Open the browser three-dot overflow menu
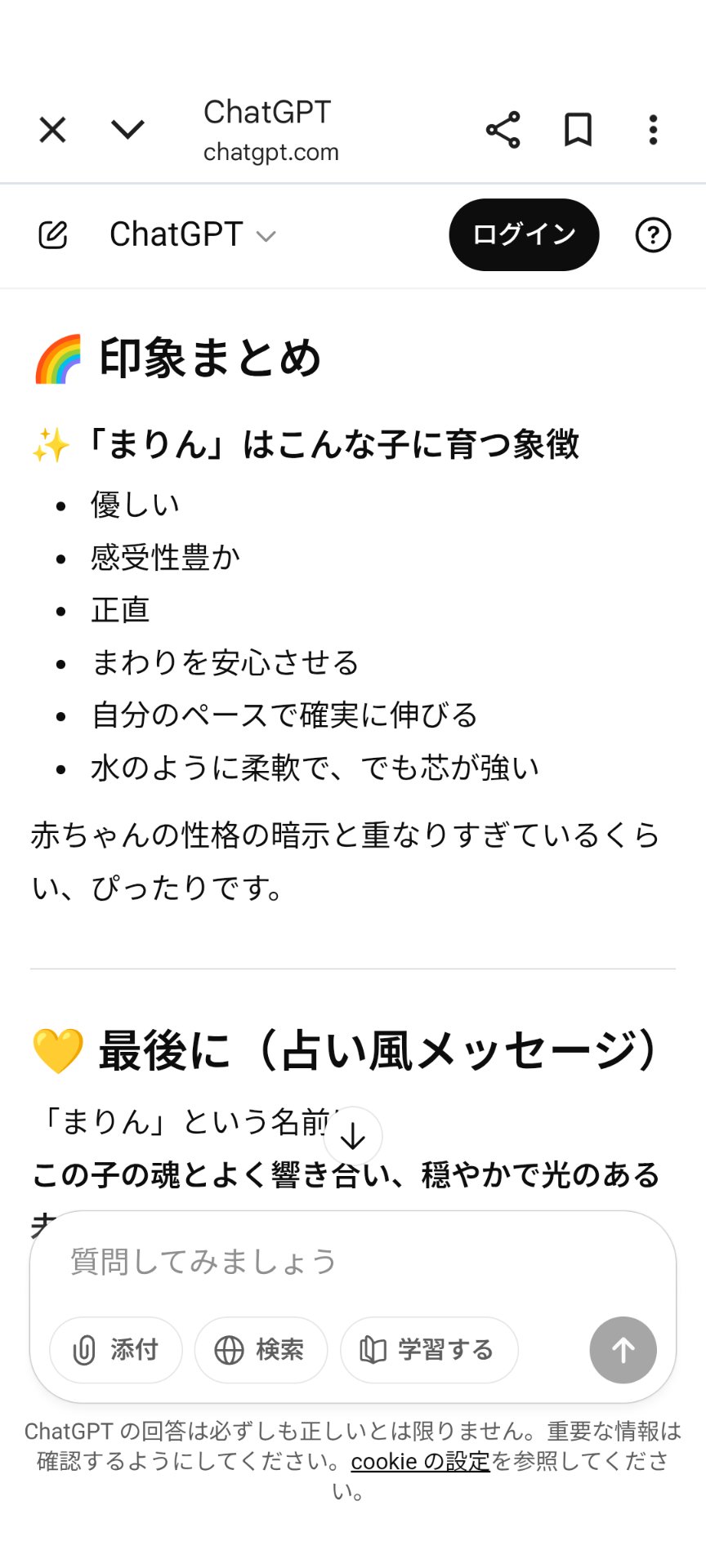The height and width of the screenshot is (1568, 706). pyautogui.click(x=653, y=129)
